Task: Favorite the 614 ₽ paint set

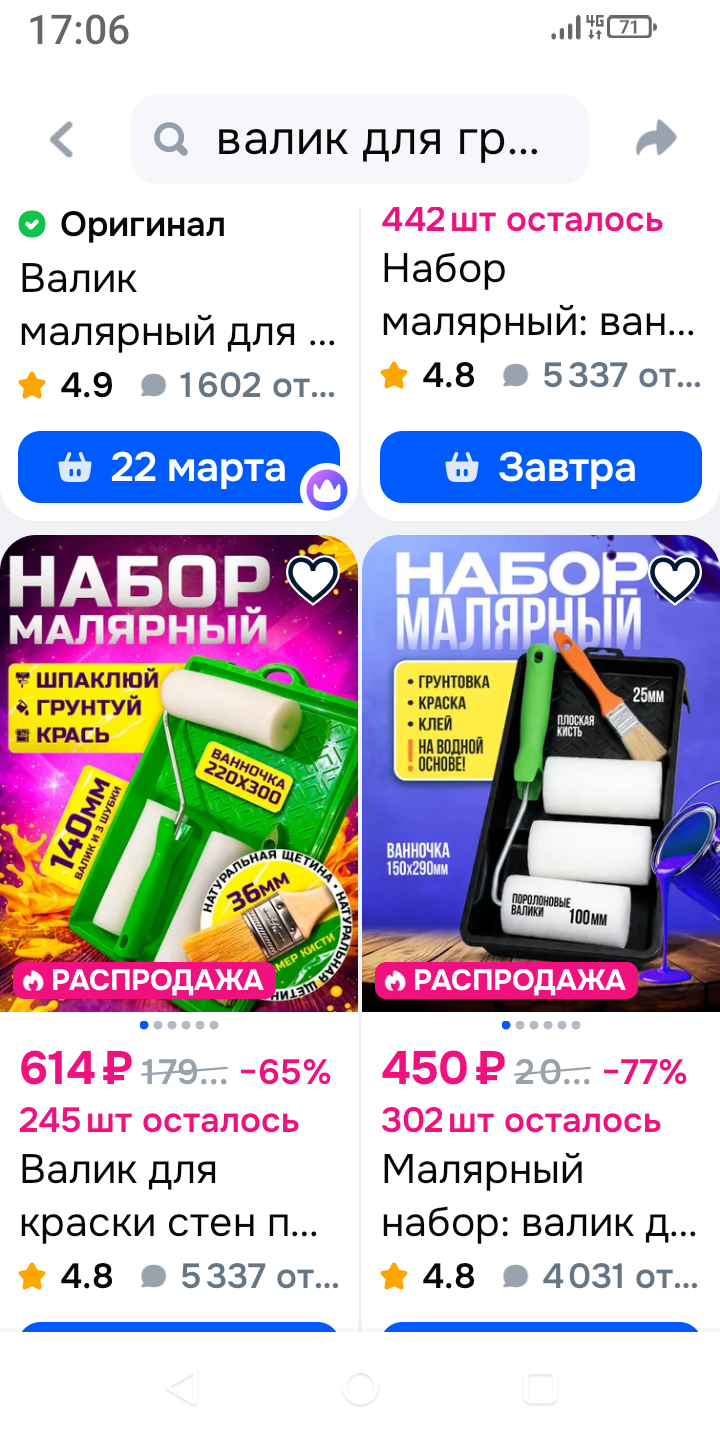Action: [x=313, y=579]
